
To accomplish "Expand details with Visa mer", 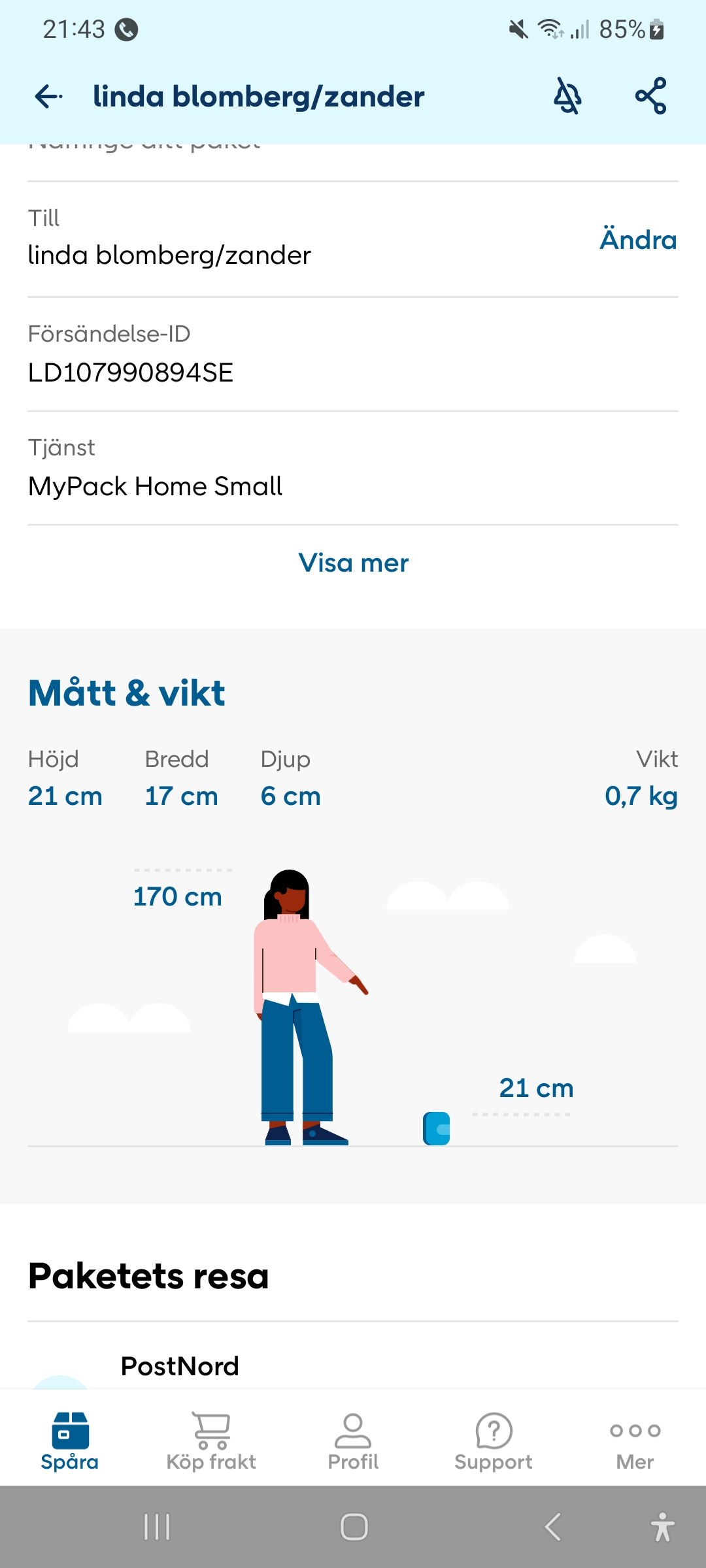I will pyautogui.click(x=353, y=563).
